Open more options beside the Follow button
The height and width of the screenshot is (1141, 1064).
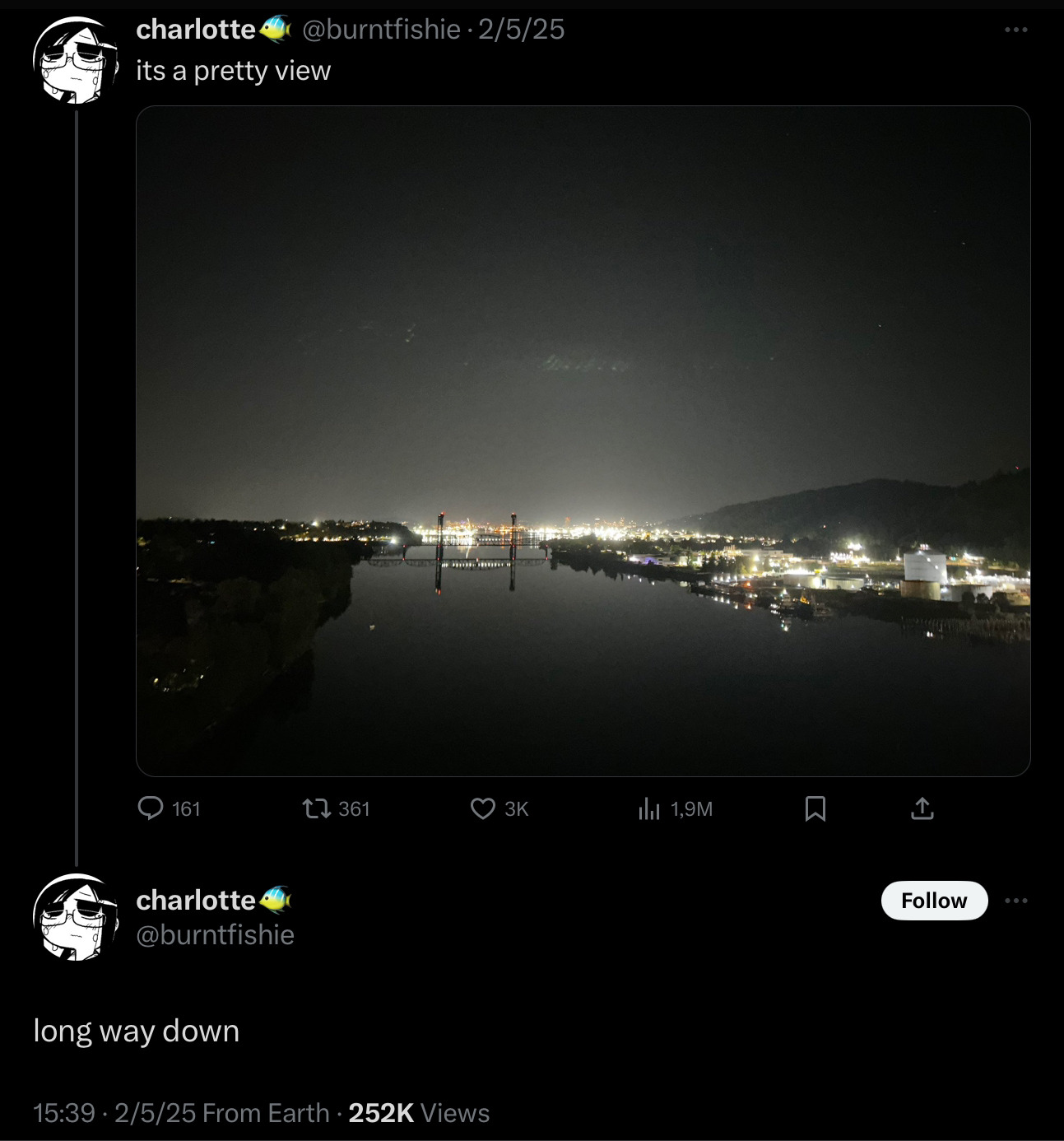(x=1016, y=901)
